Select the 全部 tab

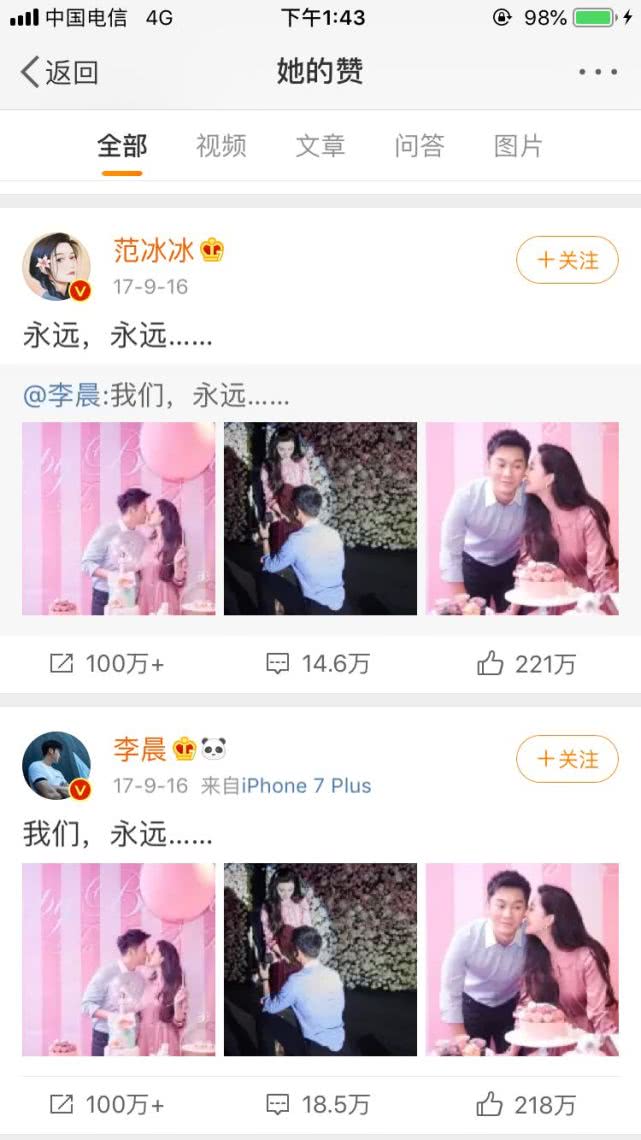(x=122, y=146)
